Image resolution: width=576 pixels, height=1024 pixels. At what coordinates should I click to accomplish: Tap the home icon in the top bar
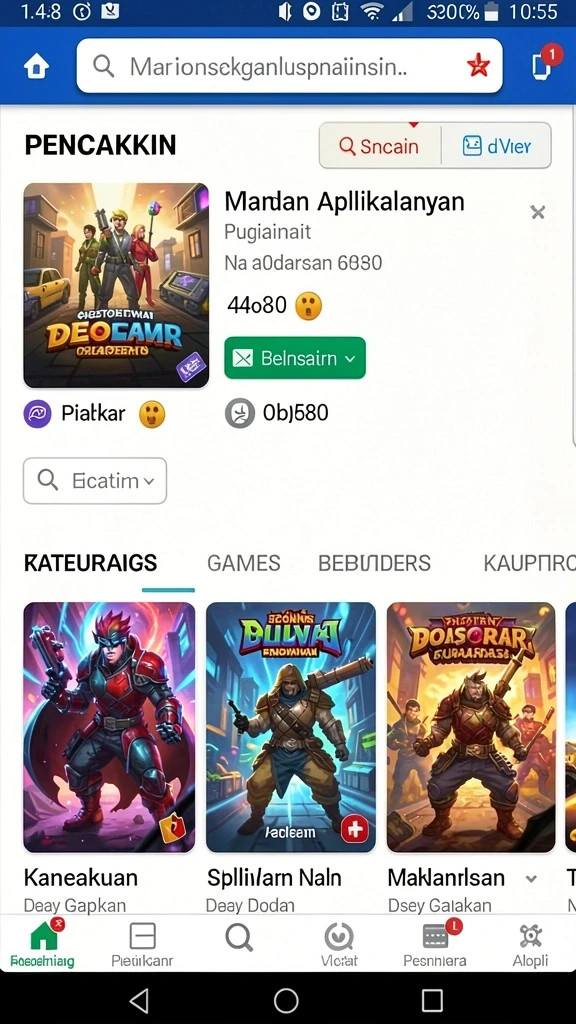tap(36, 66)
